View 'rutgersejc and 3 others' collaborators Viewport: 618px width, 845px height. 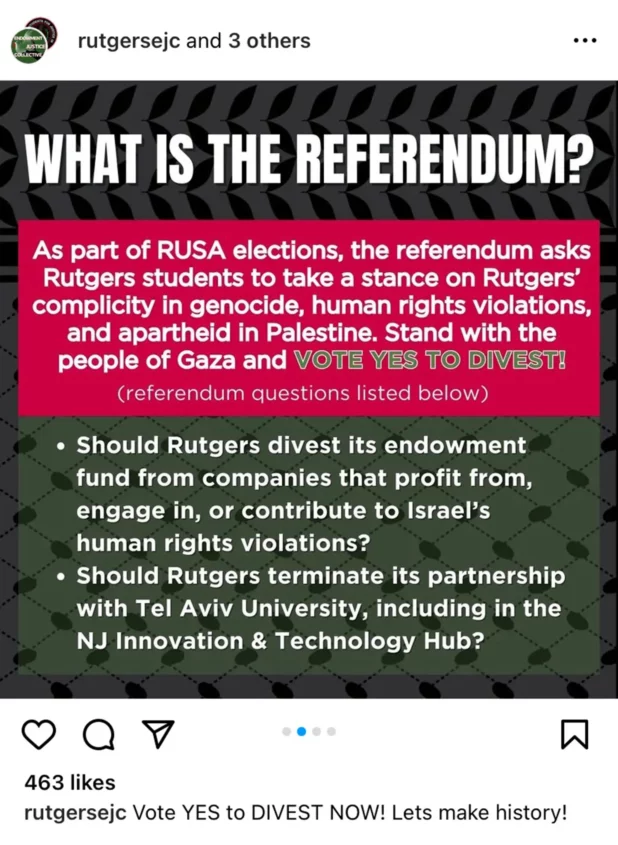tap(194, 41)
